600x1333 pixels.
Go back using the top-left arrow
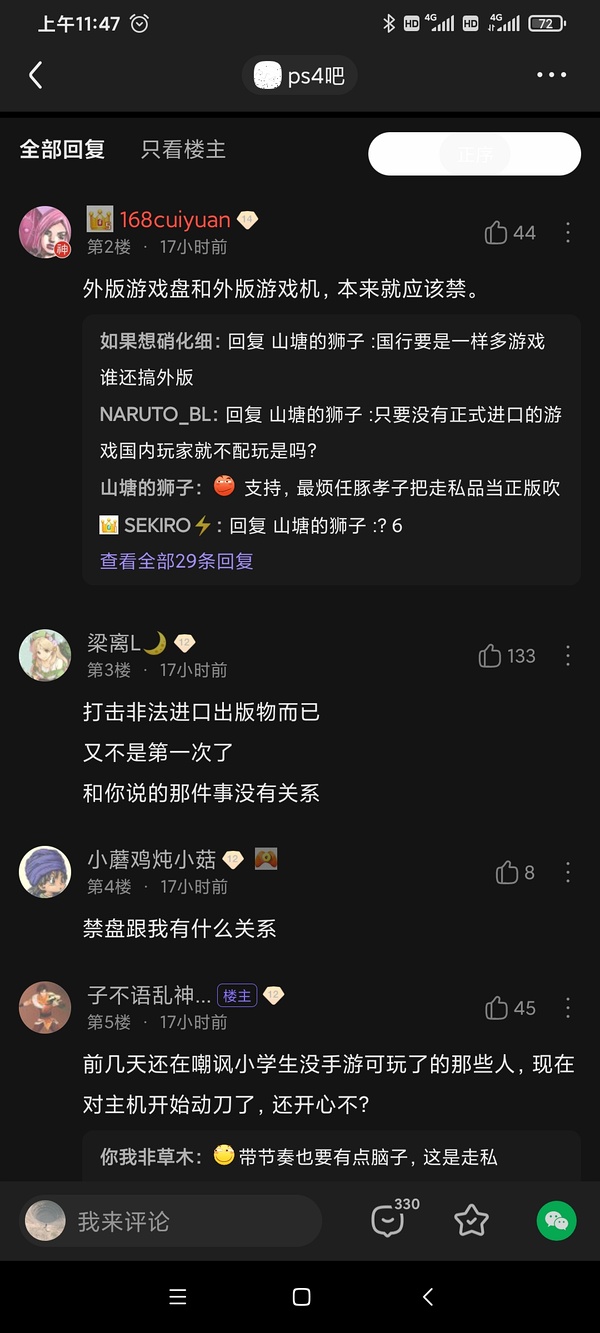(x=36, y=75)
